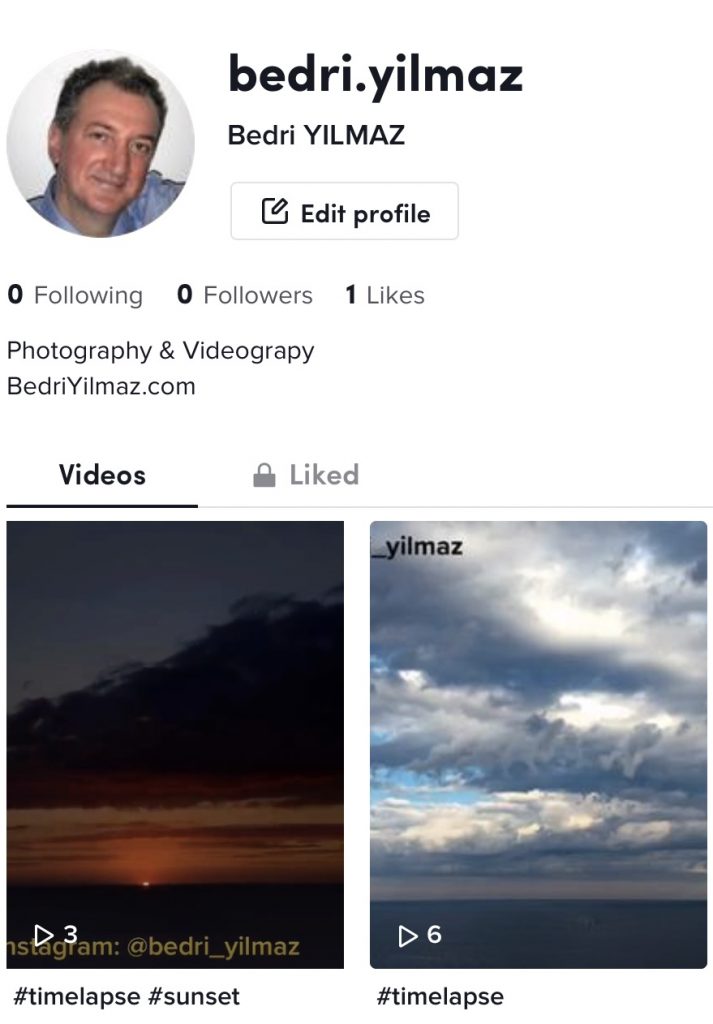This screenshot has width=713, height=1024.
Task: View the Following list
Action: pyautogui.click(x=75, y=296)
